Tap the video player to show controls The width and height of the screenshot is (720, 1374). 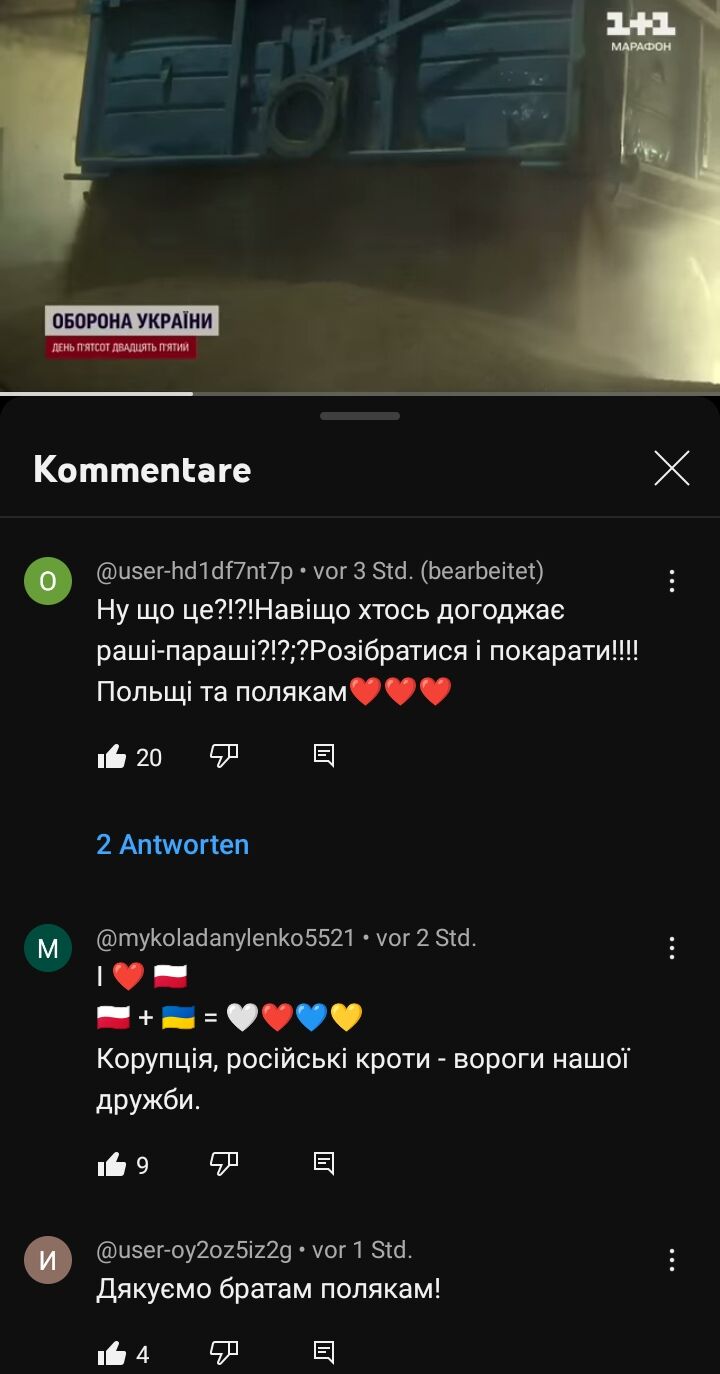point(360,190)
